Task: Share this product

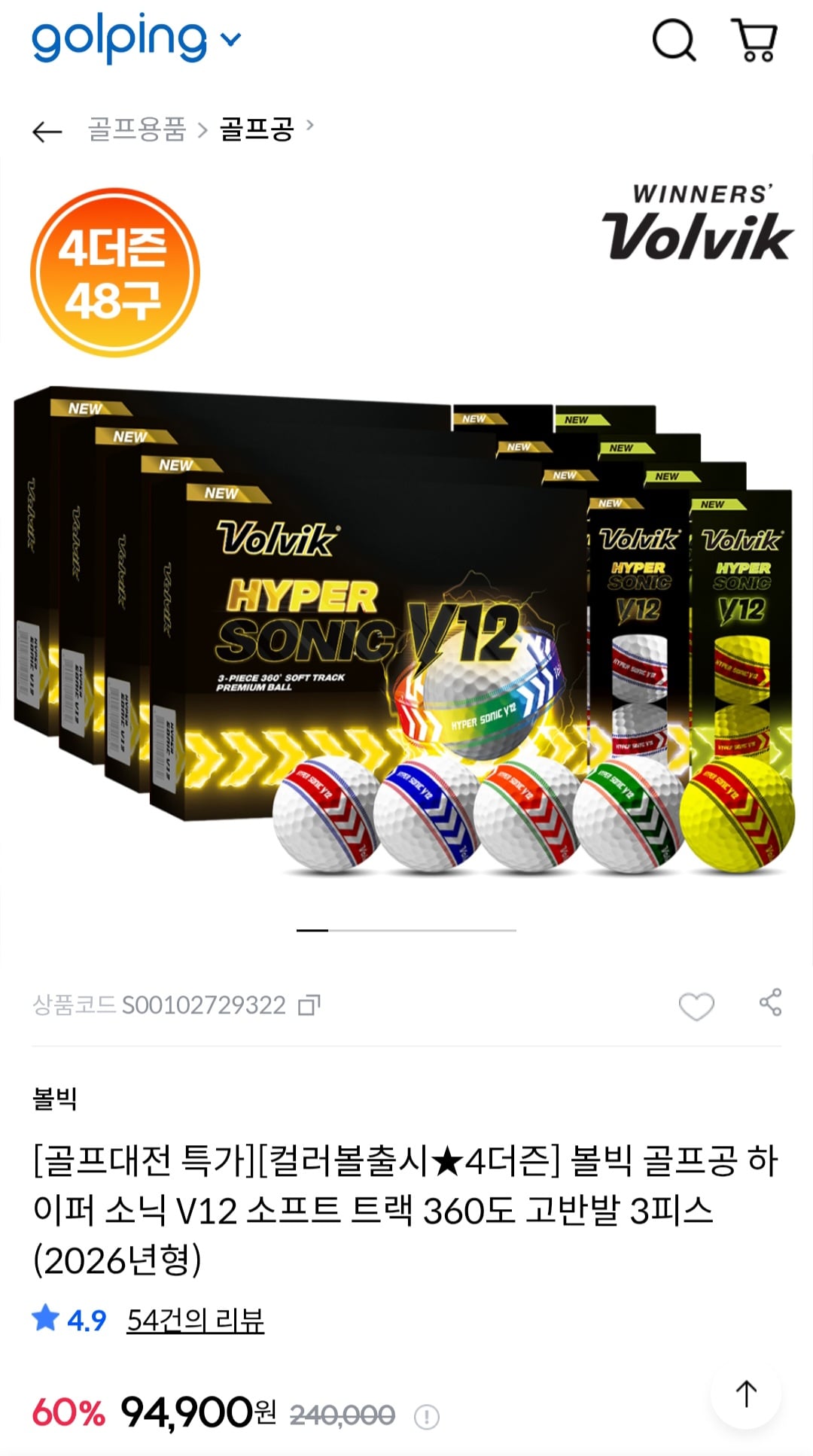Action: 770,1003
